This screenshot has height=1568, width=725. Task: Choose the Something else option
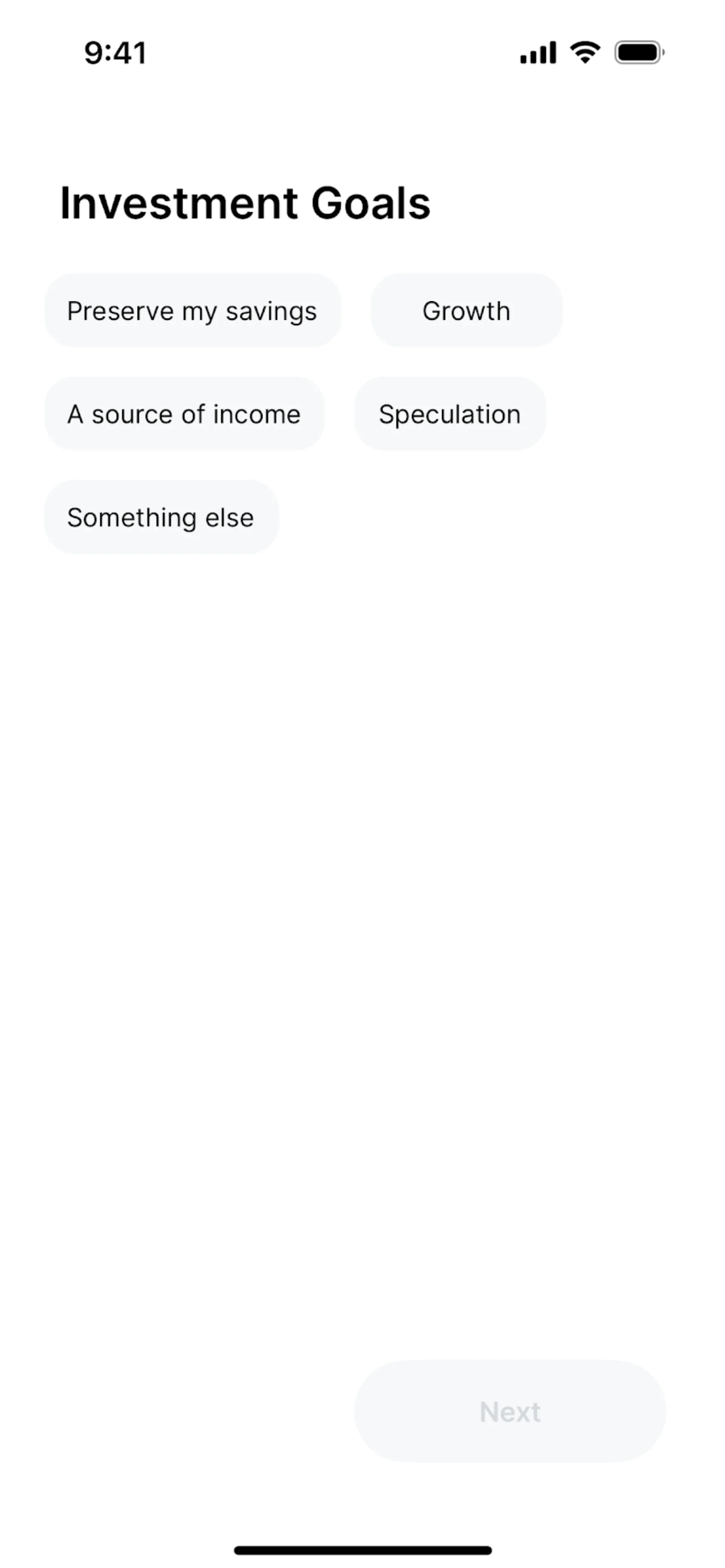pos(161,518)
